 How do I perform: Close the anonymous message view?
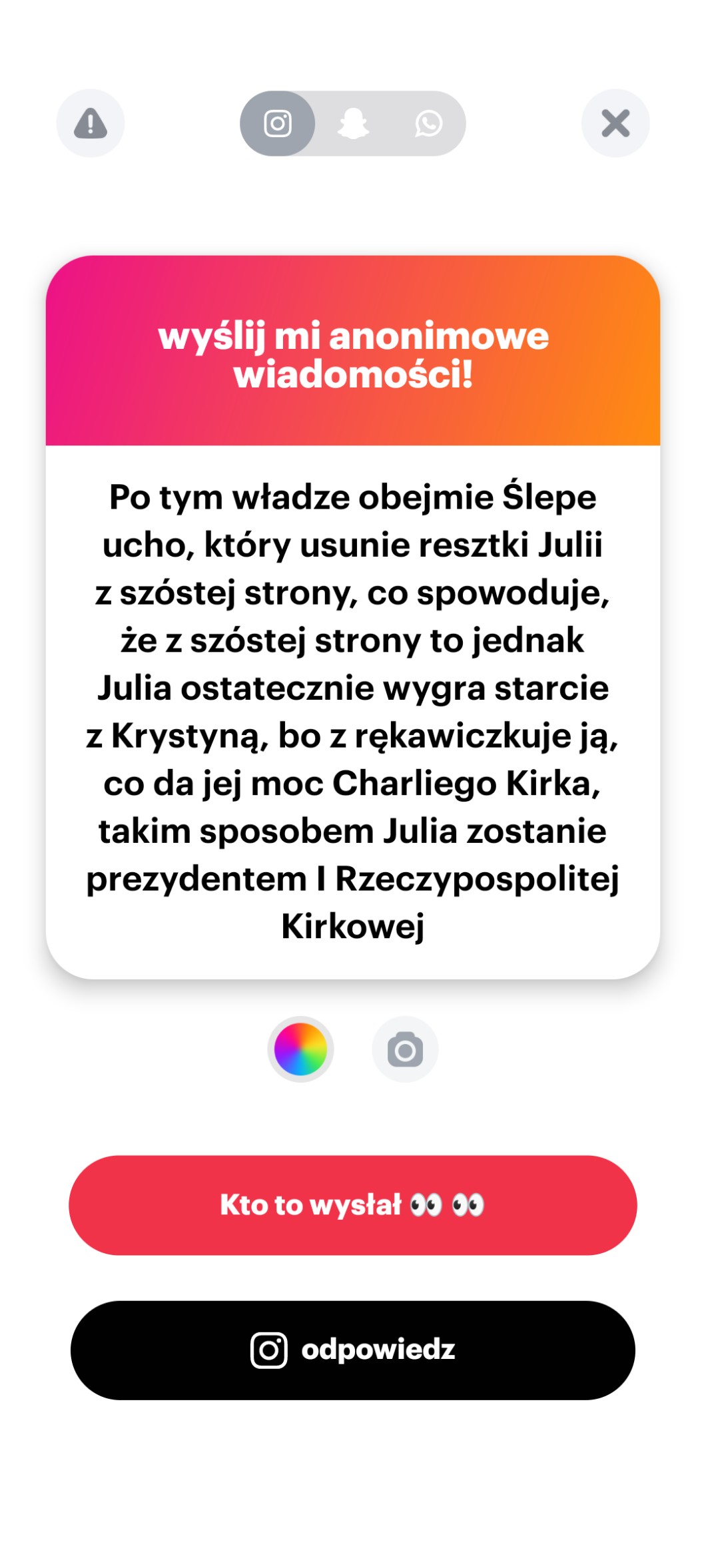point(615,123)
